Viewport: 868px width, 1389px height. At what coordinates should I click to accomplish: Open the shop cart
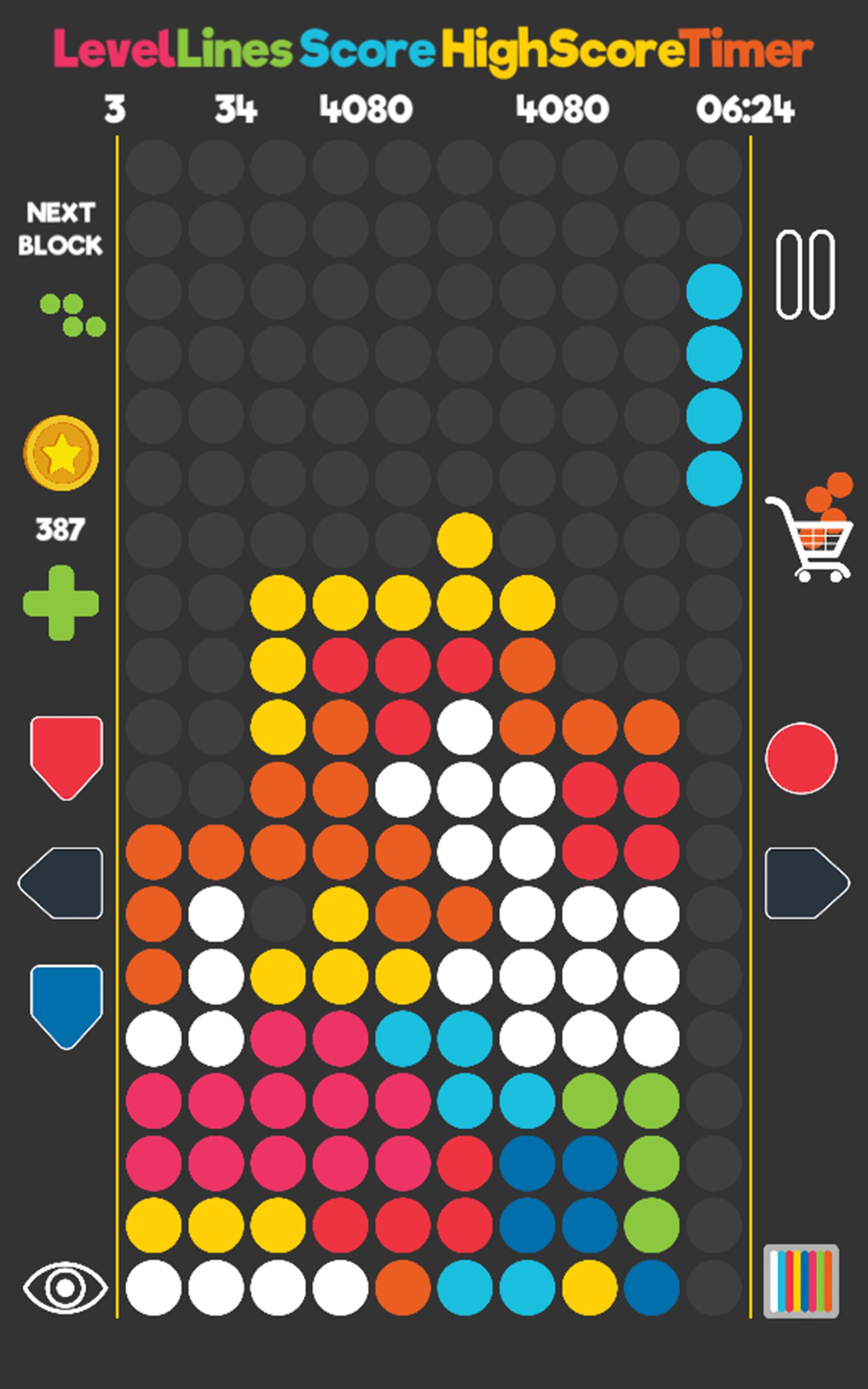click(x=810, y=528)
